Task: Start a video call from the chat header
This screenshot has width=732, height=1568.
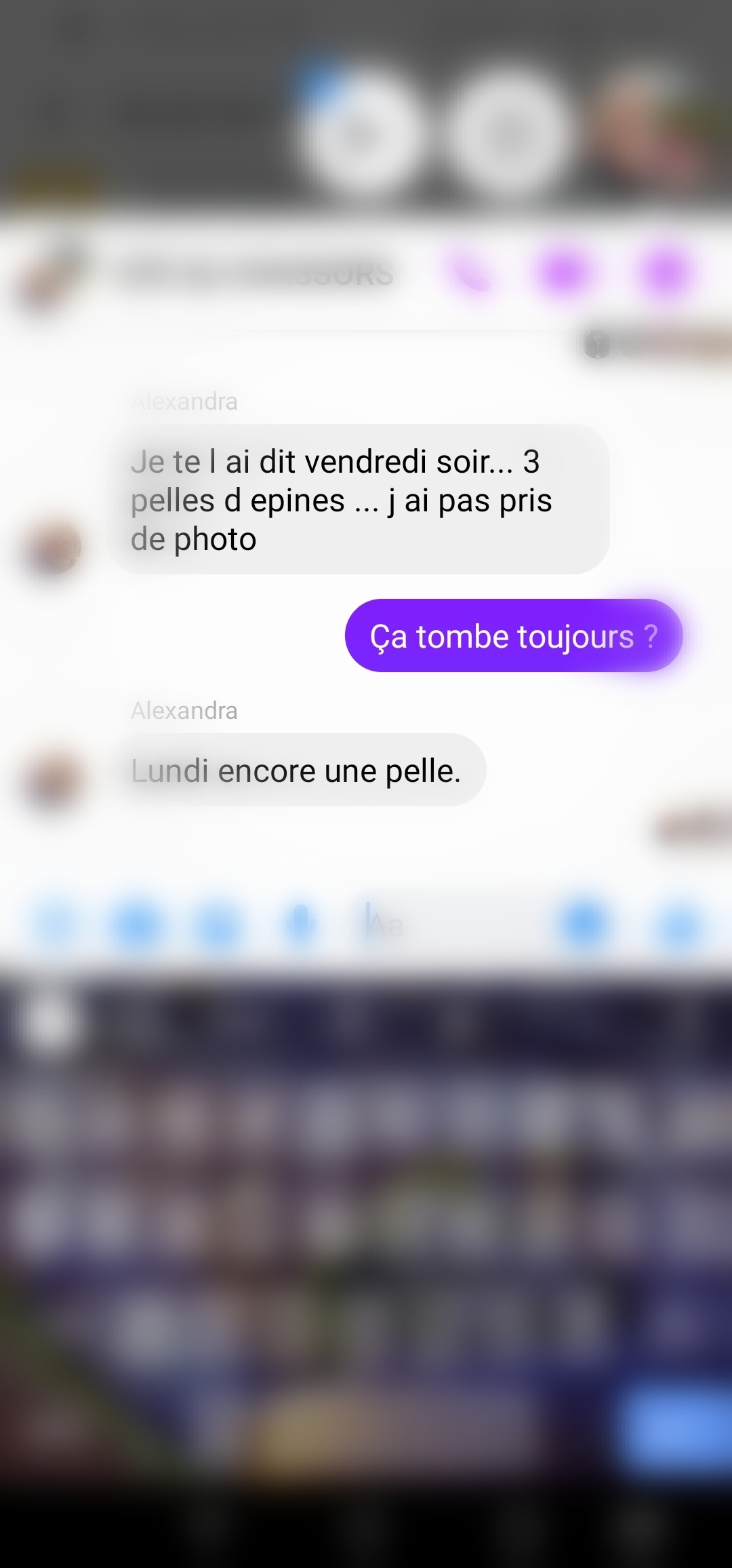Action: (565, 273)
